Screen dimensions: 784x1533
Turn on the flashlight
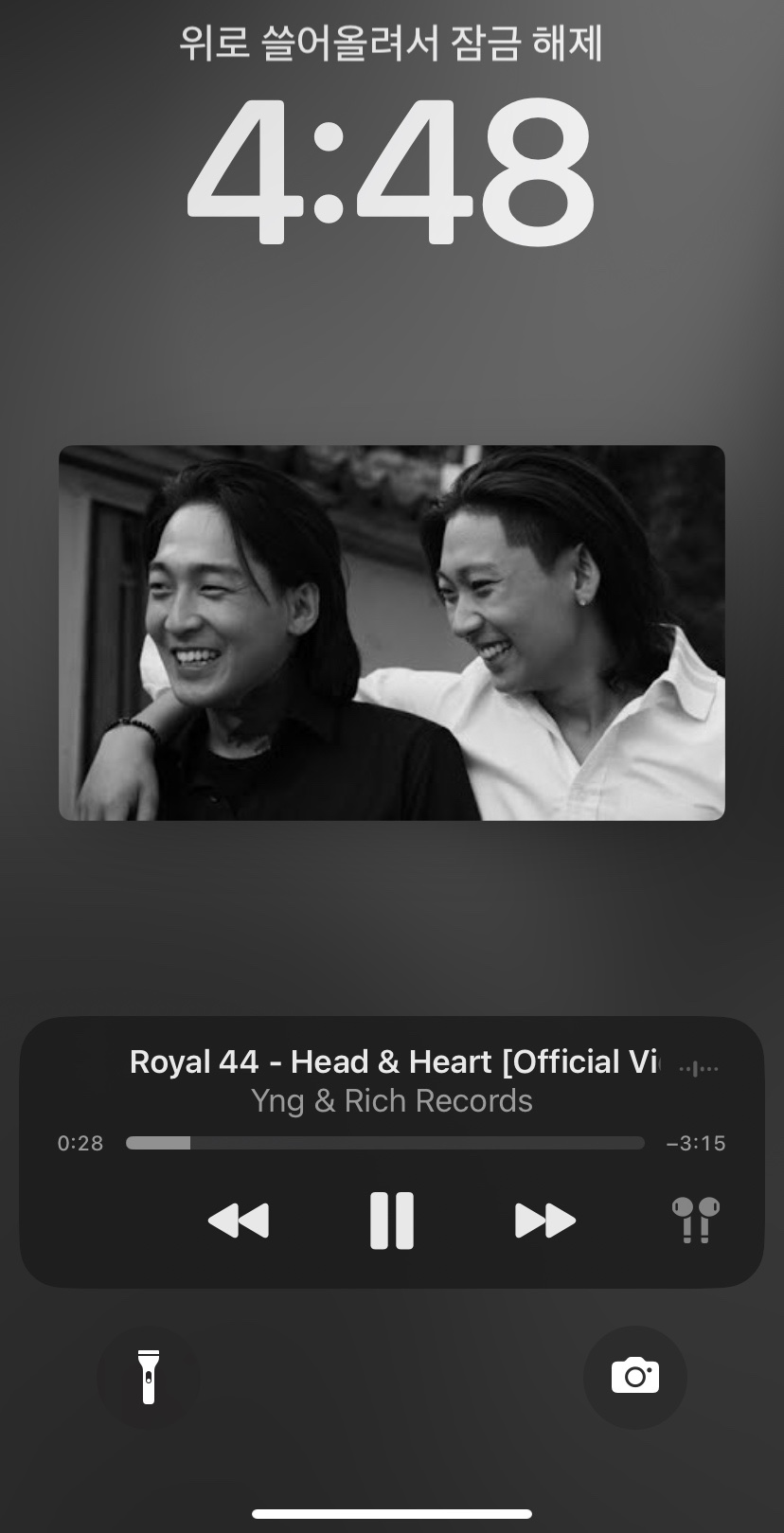(x=149, y=1377)
